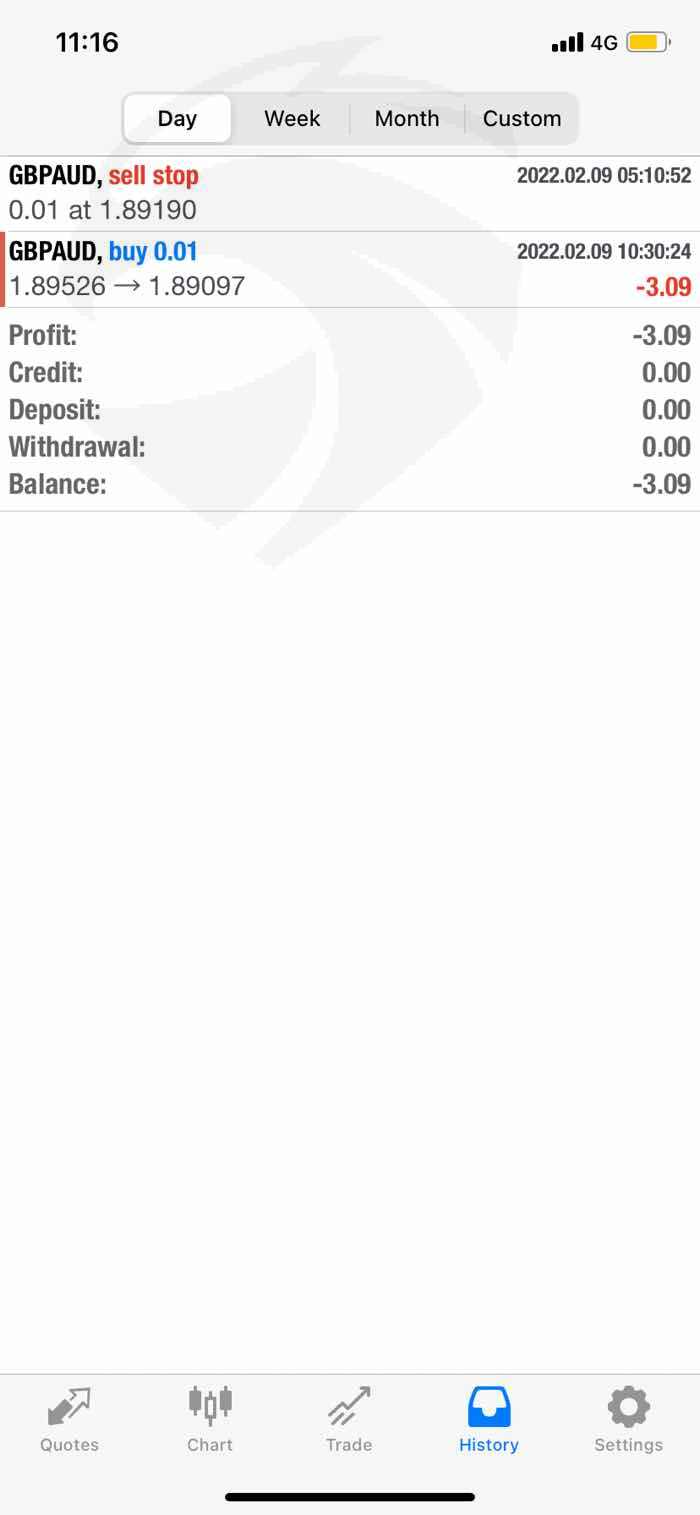The image size is (700, 1515).
Task: Switch to the Trade tab
Action: click(x=349, y=1420)
